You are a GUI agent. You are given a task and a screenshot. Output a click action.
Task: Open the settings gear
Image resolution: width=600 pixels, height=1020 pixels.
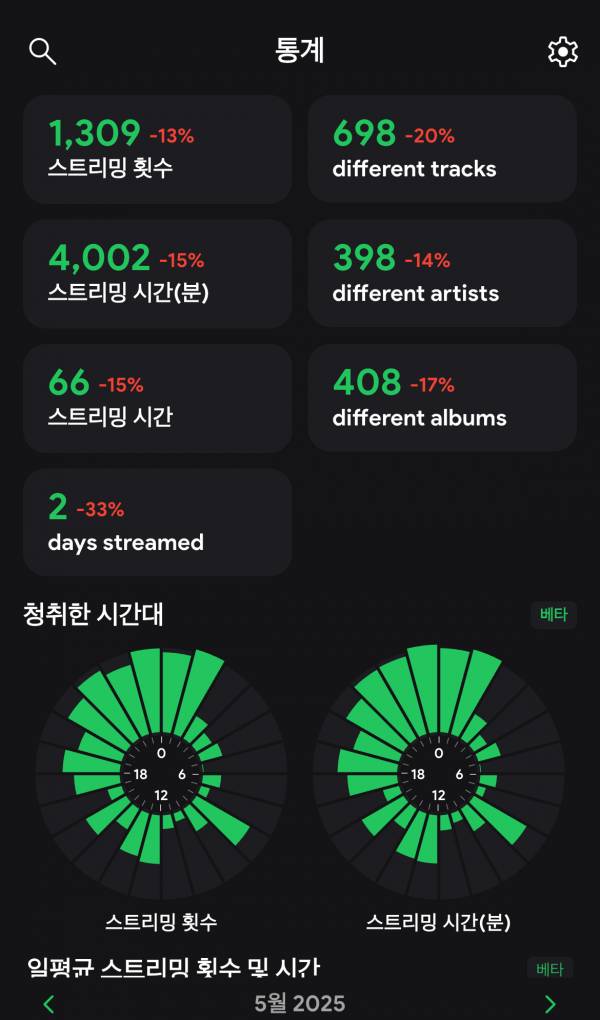[563, 52]
